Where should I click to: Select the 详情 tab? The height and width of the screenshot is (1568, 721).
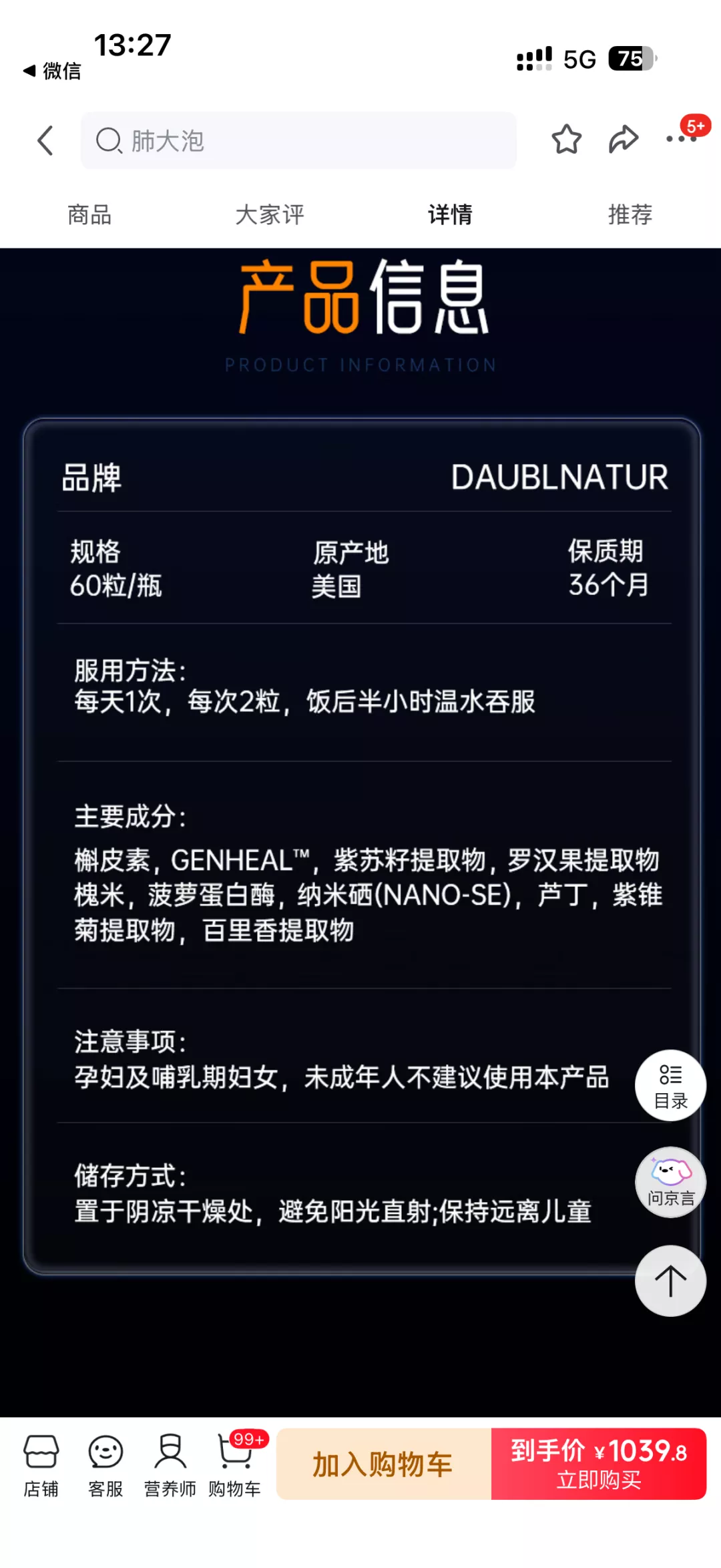[x=450, y=215]
